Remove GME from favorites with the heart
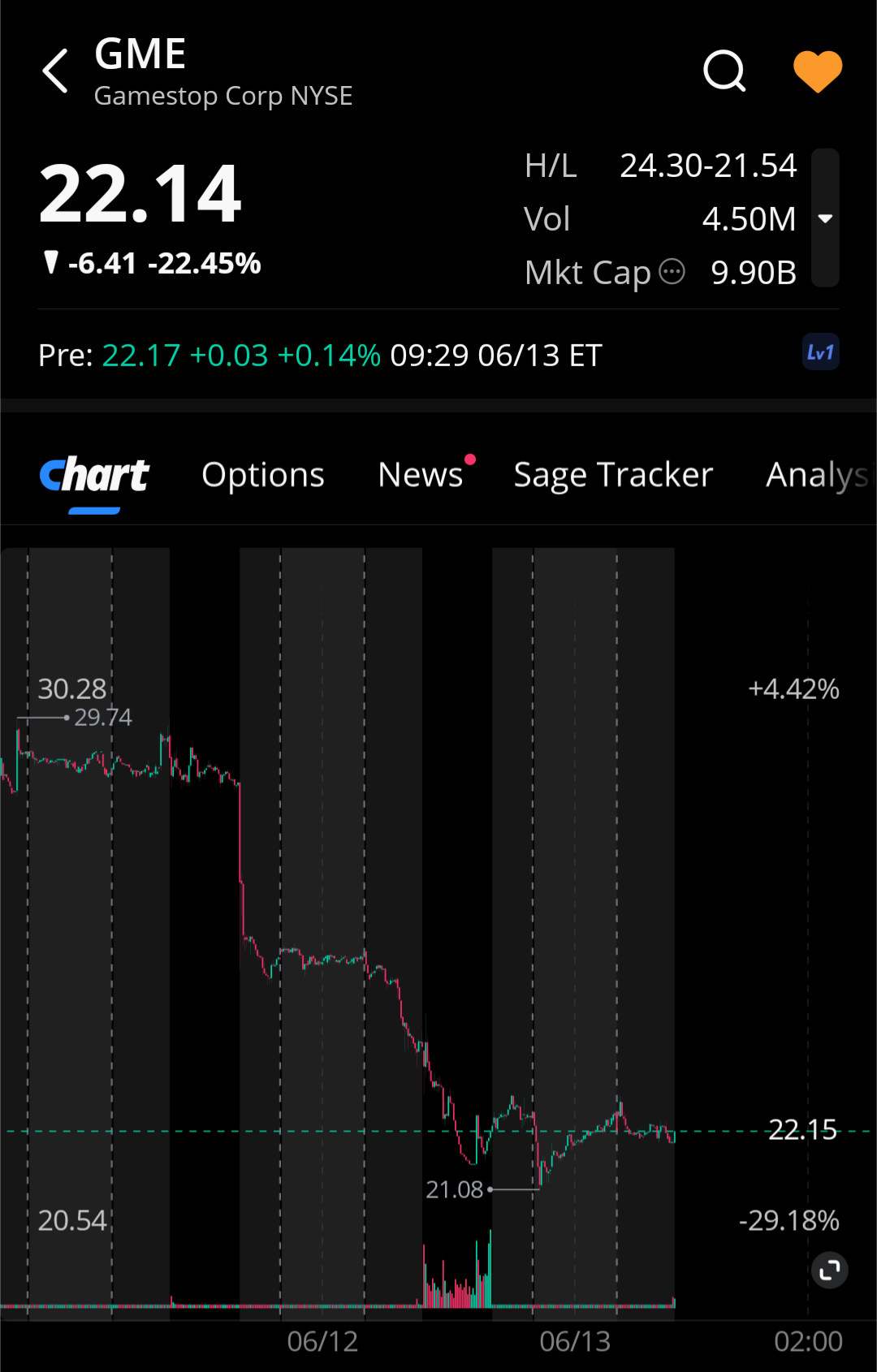The height and width of the screenshot is (1372, 877). (817, 71)
